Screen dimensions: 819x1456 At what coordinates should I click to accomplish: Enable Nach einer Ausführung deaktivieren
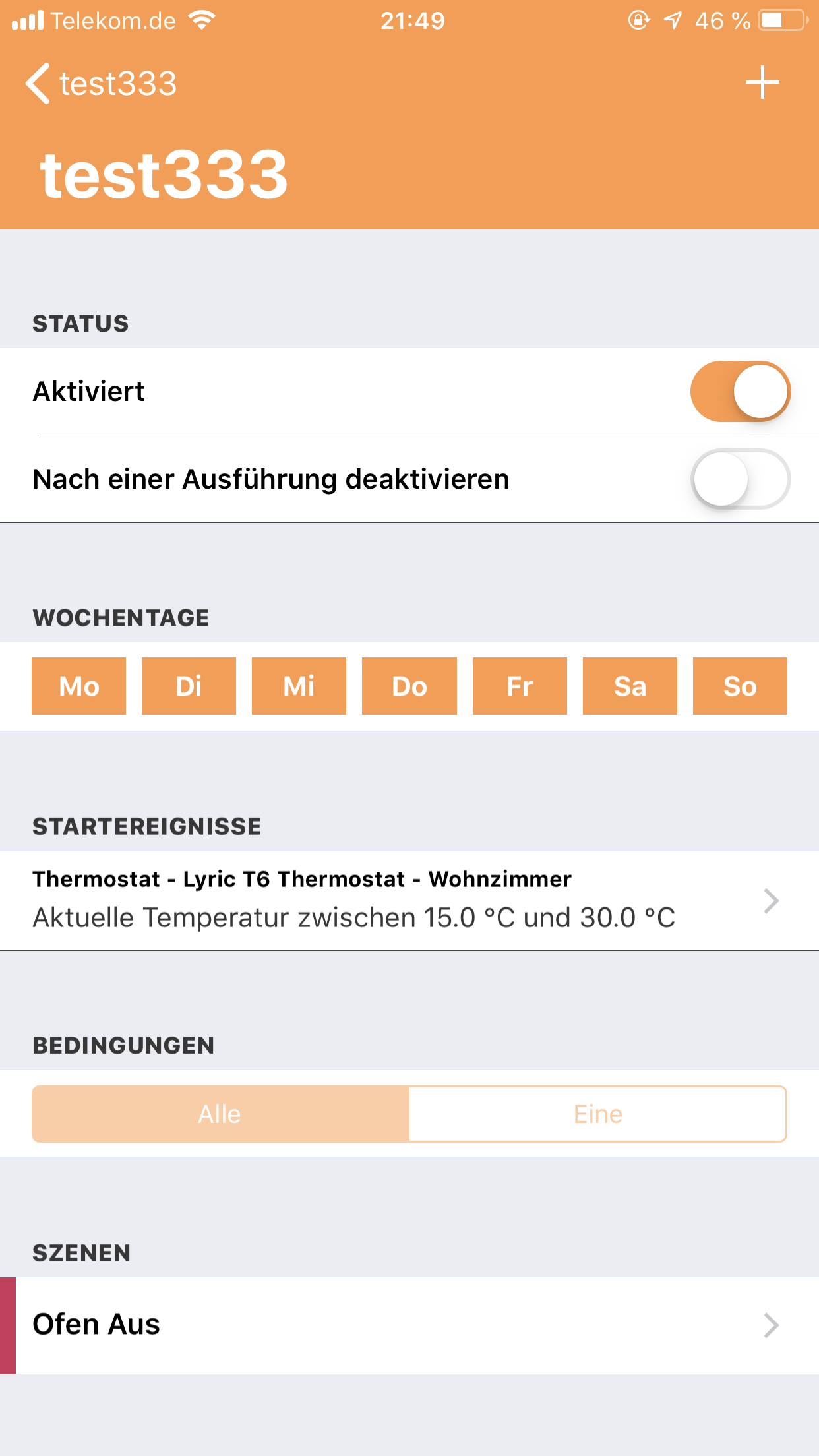740,479
